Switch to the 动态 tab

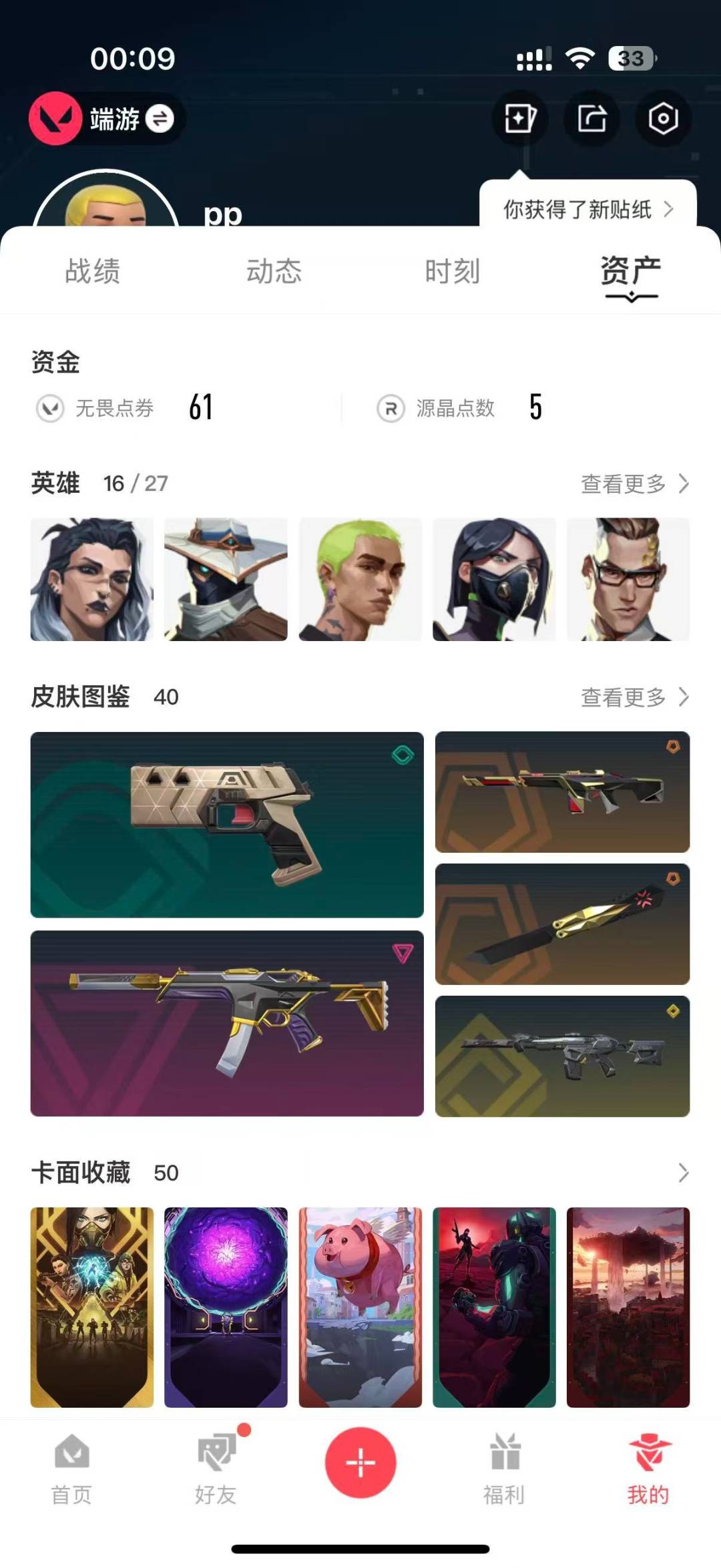point(274,271)
